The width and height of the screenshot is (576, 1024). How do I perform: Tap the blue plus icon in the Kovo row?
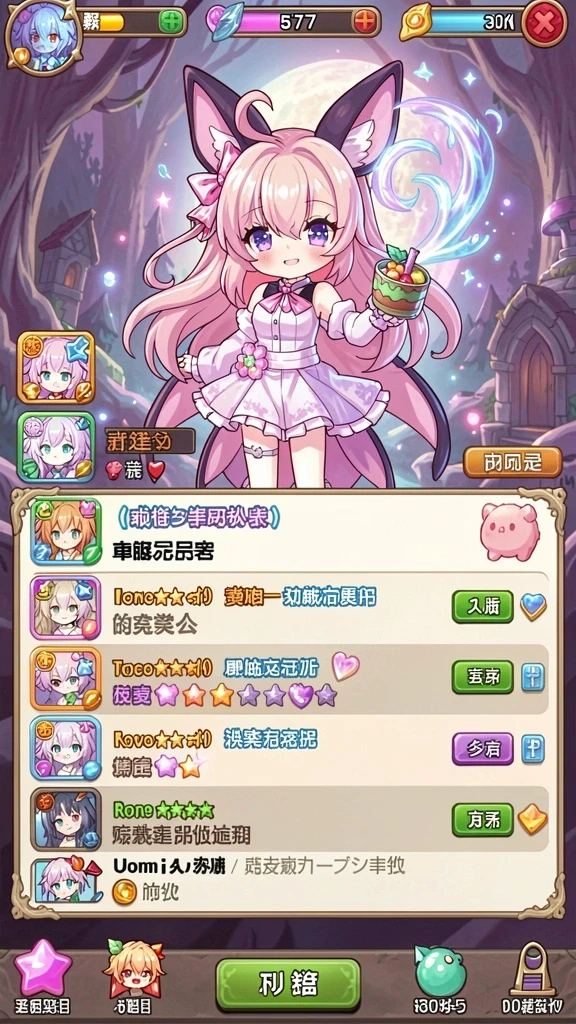[533, 749]
